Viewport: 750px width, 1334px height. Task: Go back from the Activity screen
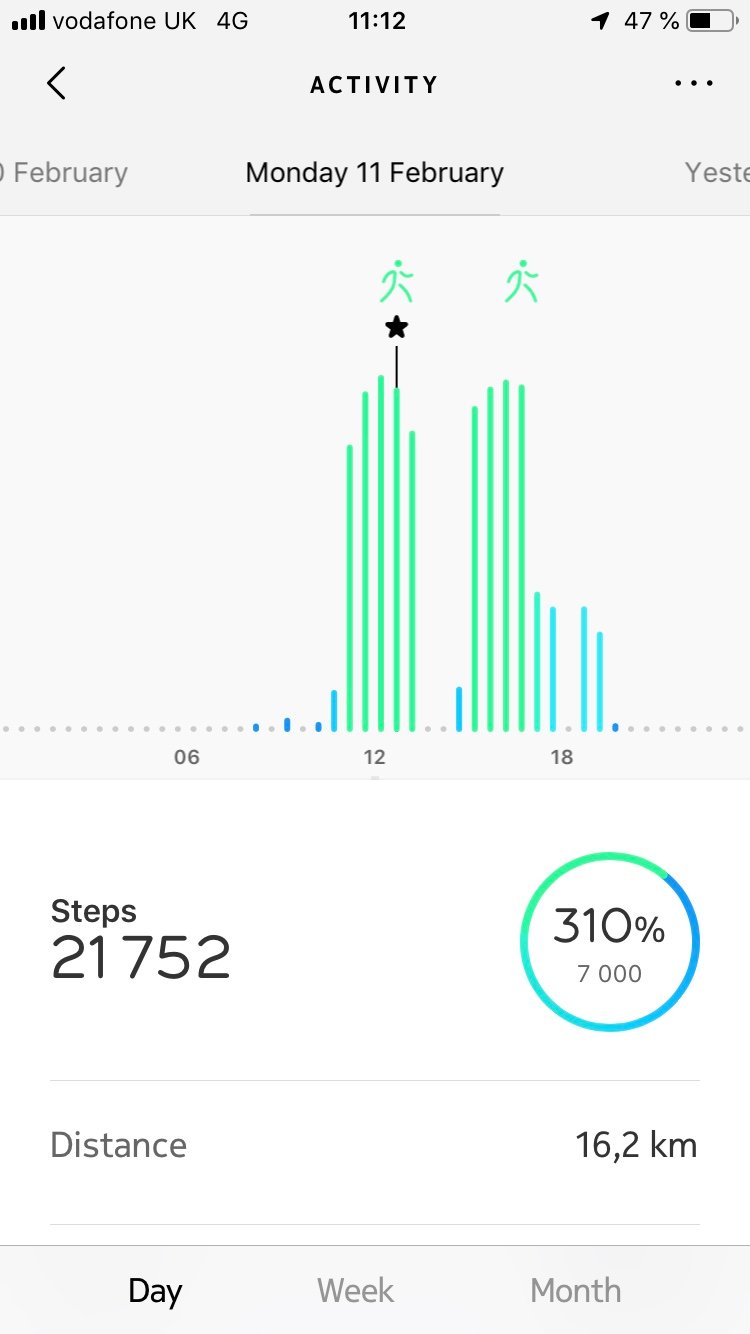coord(57,84)
